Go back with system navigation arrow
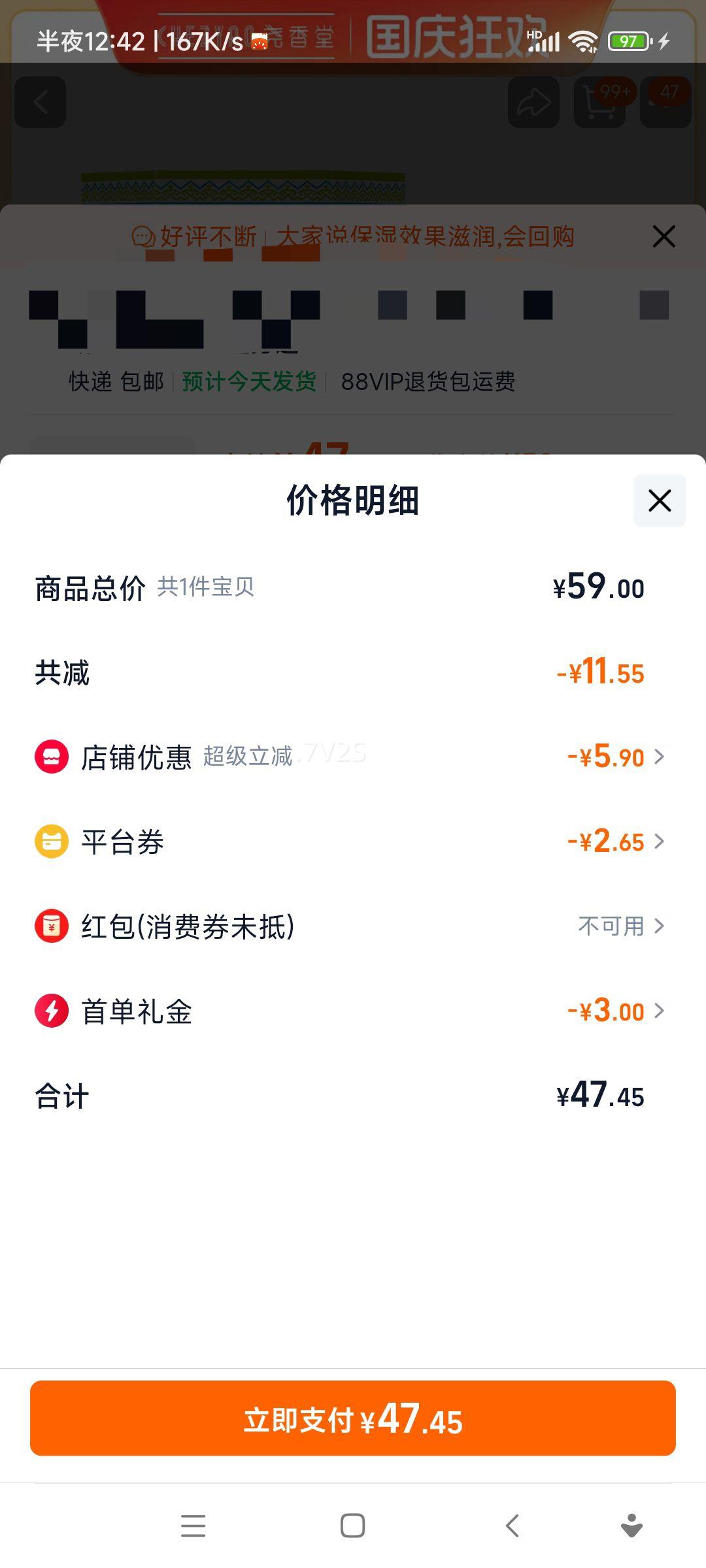 (x=513, y=1526)
